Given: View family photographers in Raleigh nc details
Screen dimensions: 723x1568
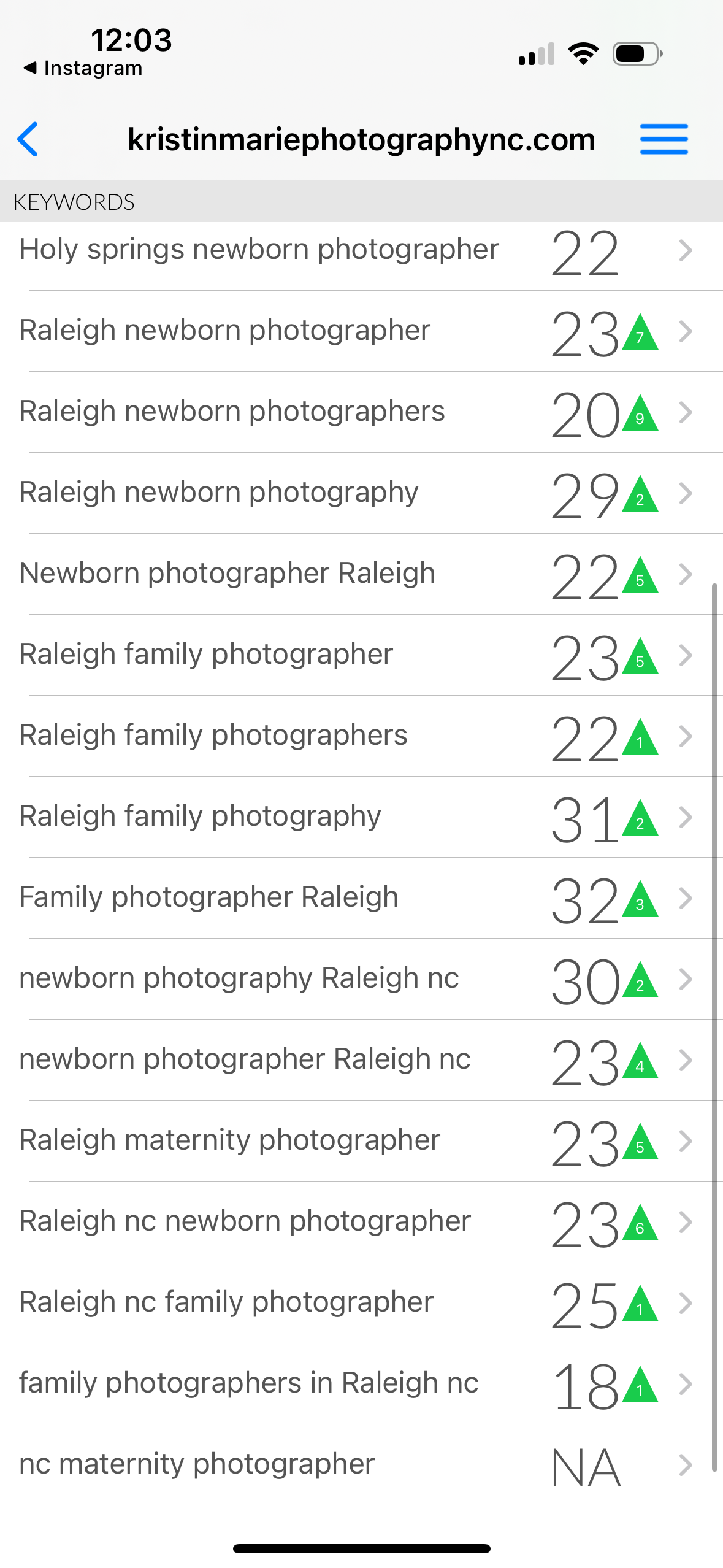Looking at the screenshot, I should coord(361,1384).
